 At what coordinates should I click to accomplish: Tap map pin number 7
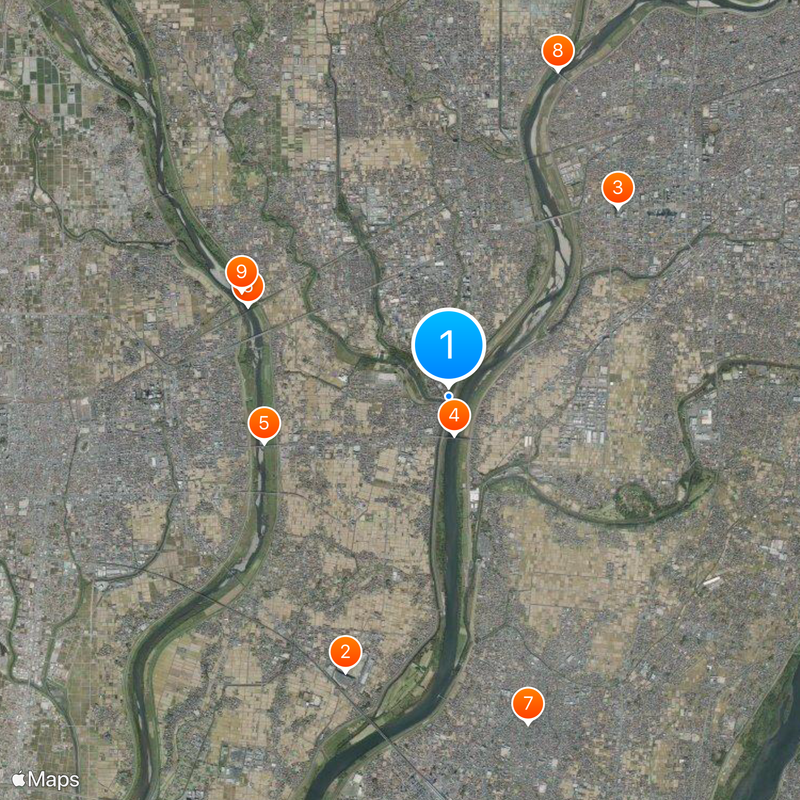[x=527, y=703]
